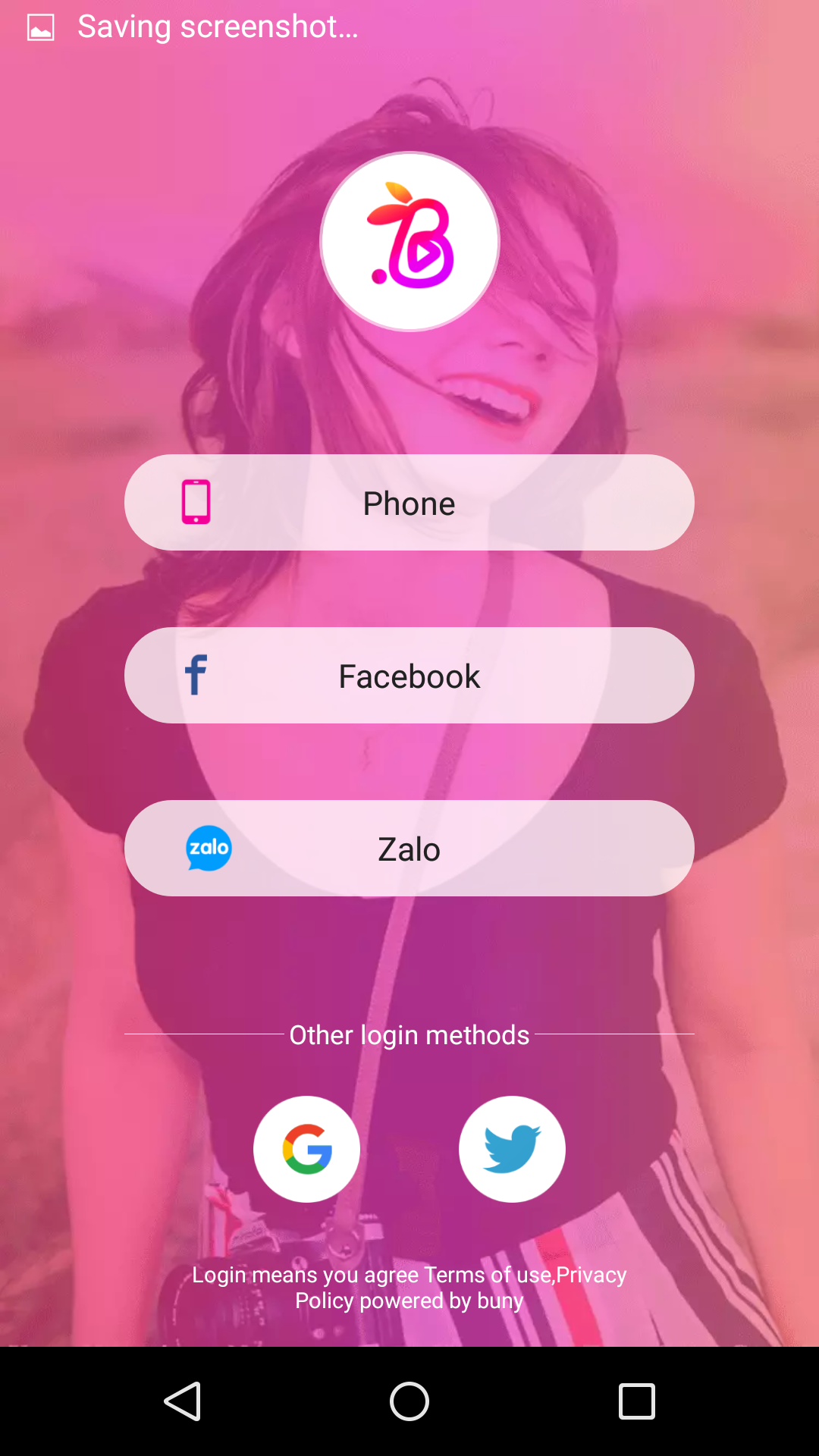Go to the home screen
Image resolution: width=819 pixels, height=1456 pixels.
[409, 1401]
